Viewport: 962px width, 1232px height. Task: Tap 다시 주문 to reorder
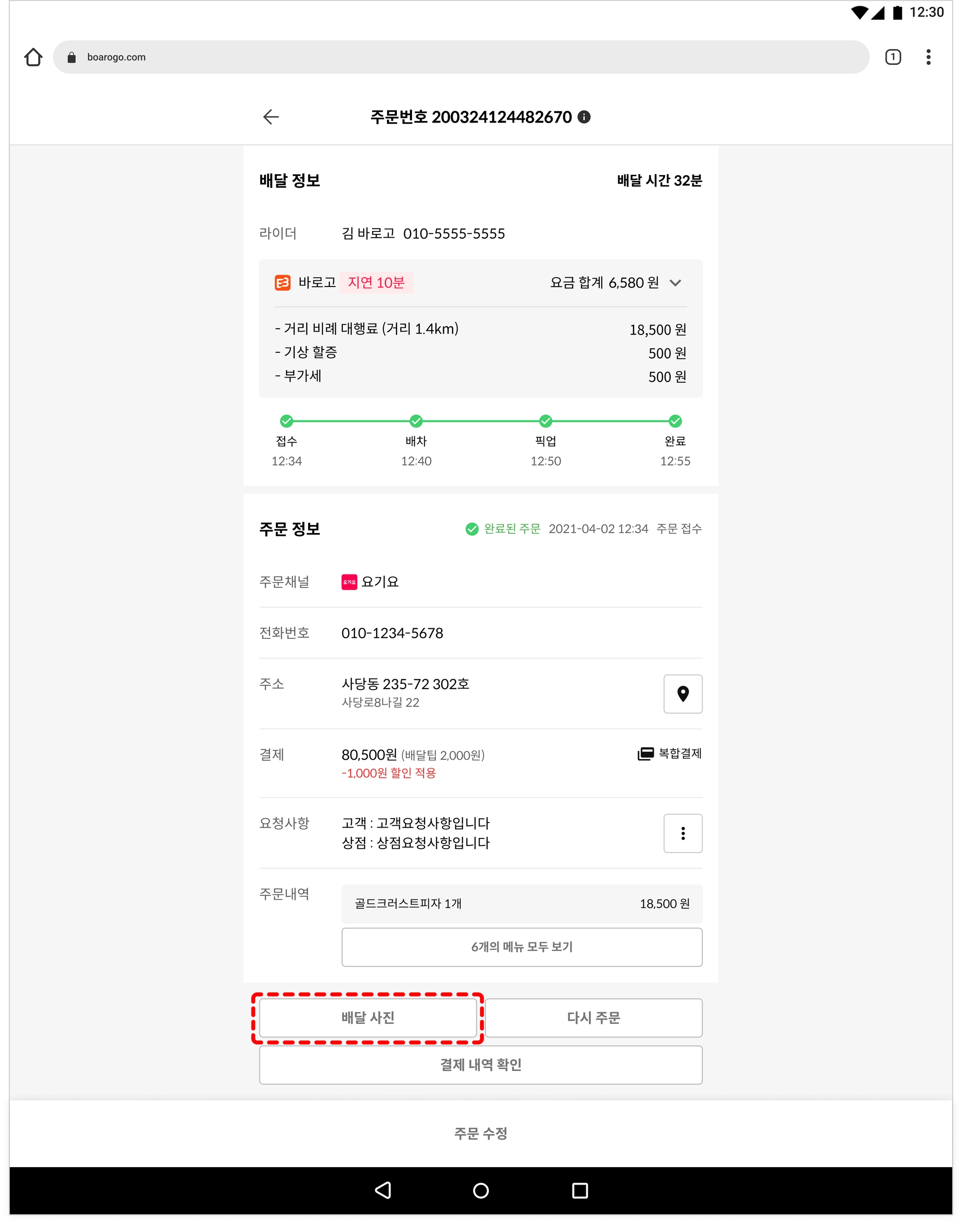click(x=594, y=1018)
